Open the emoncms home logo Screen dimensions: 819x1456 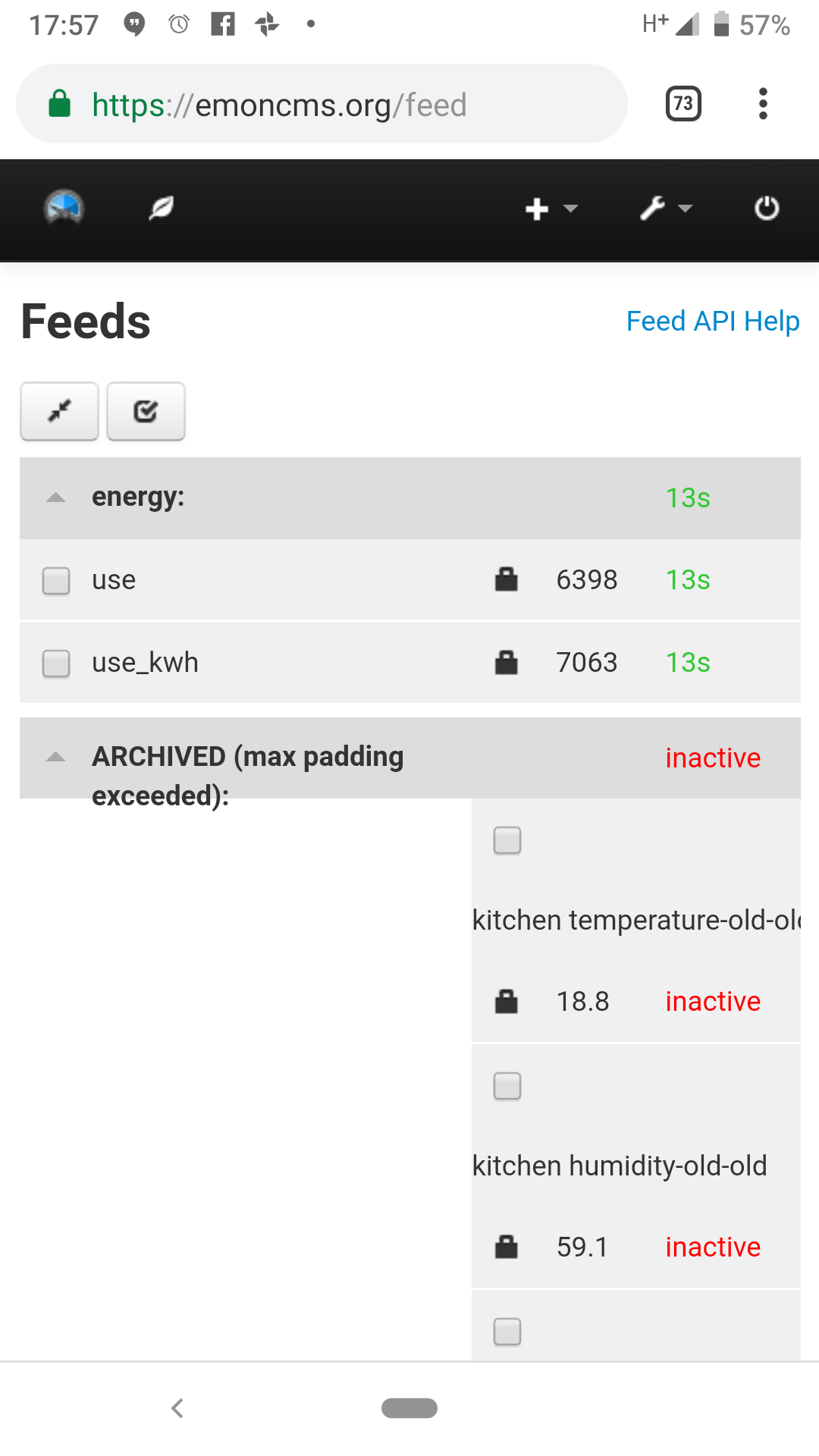tap(63, 209)
